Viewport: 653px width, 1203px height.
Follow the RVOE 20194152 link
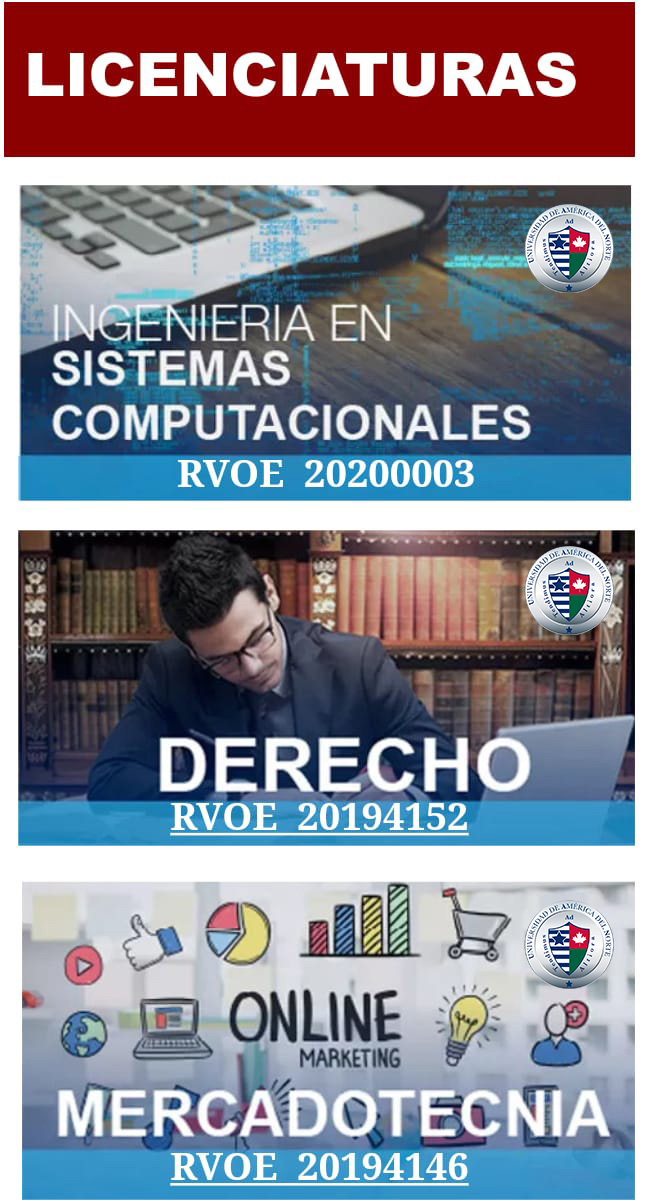(x=319, y=818)
